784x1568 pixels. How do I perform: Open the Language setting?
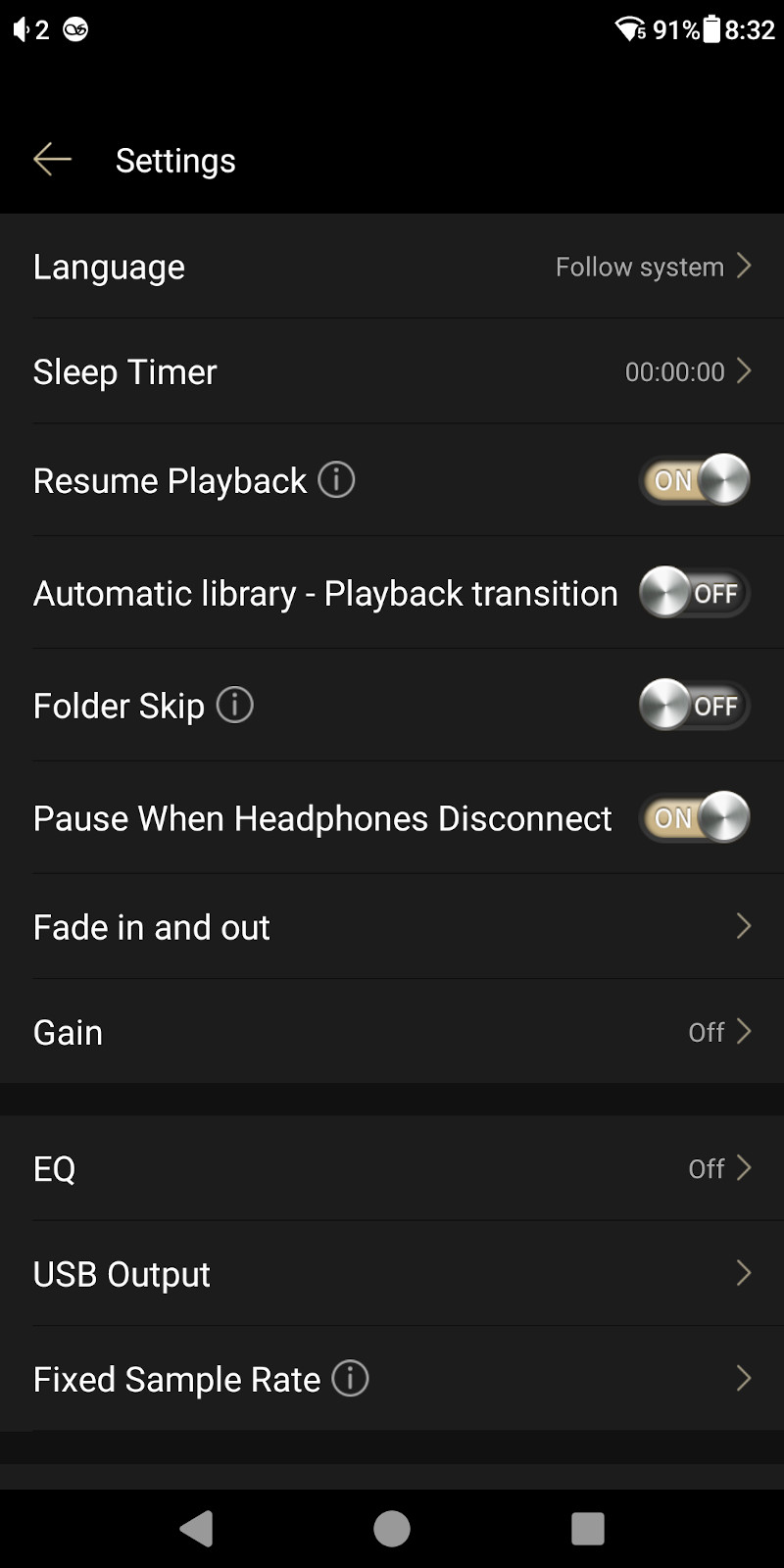(392, 267)
